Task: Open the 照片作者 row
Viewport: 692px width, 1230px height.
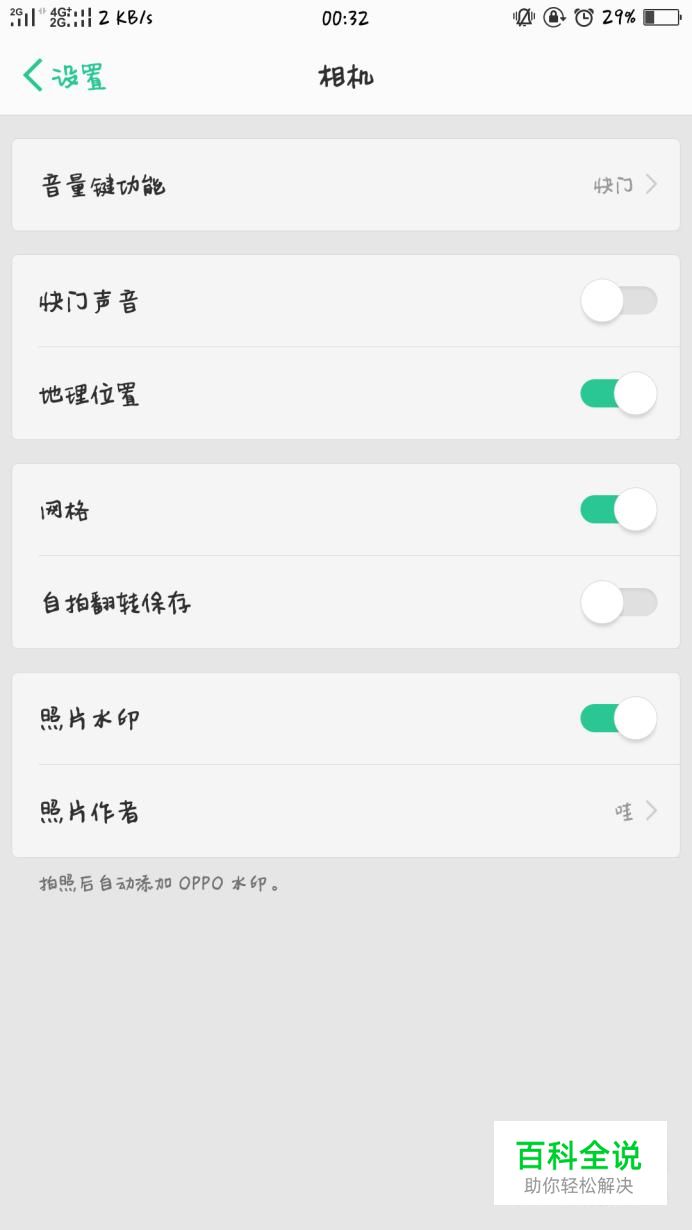Action: [346, 811]
